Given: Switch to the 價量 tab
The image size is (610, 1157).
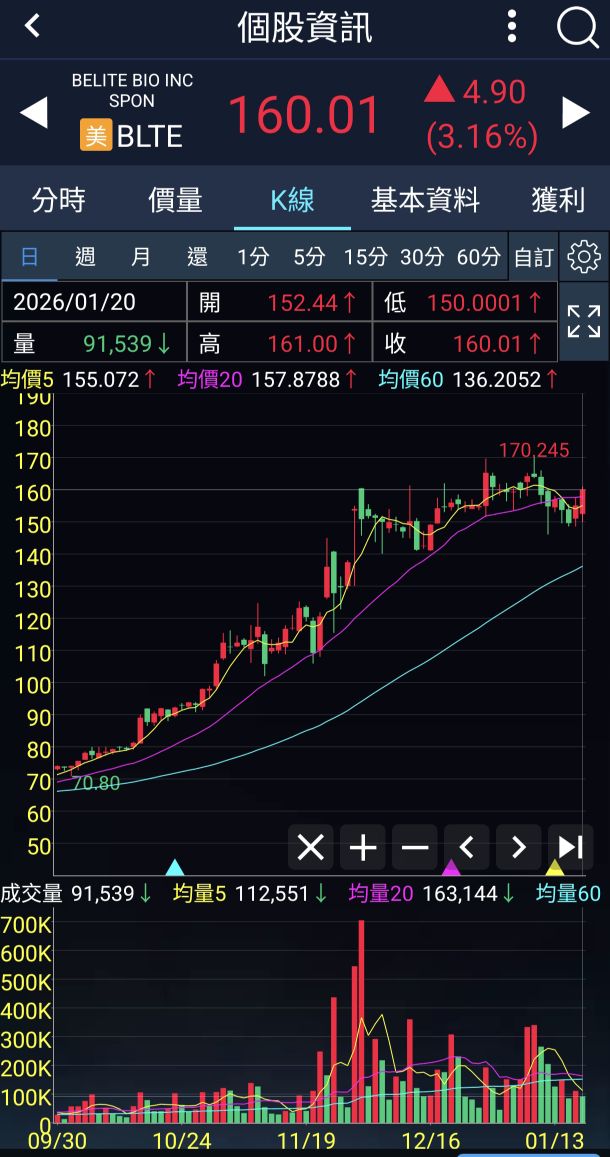Looking at the screenshot, I should (x=176, y=199).
